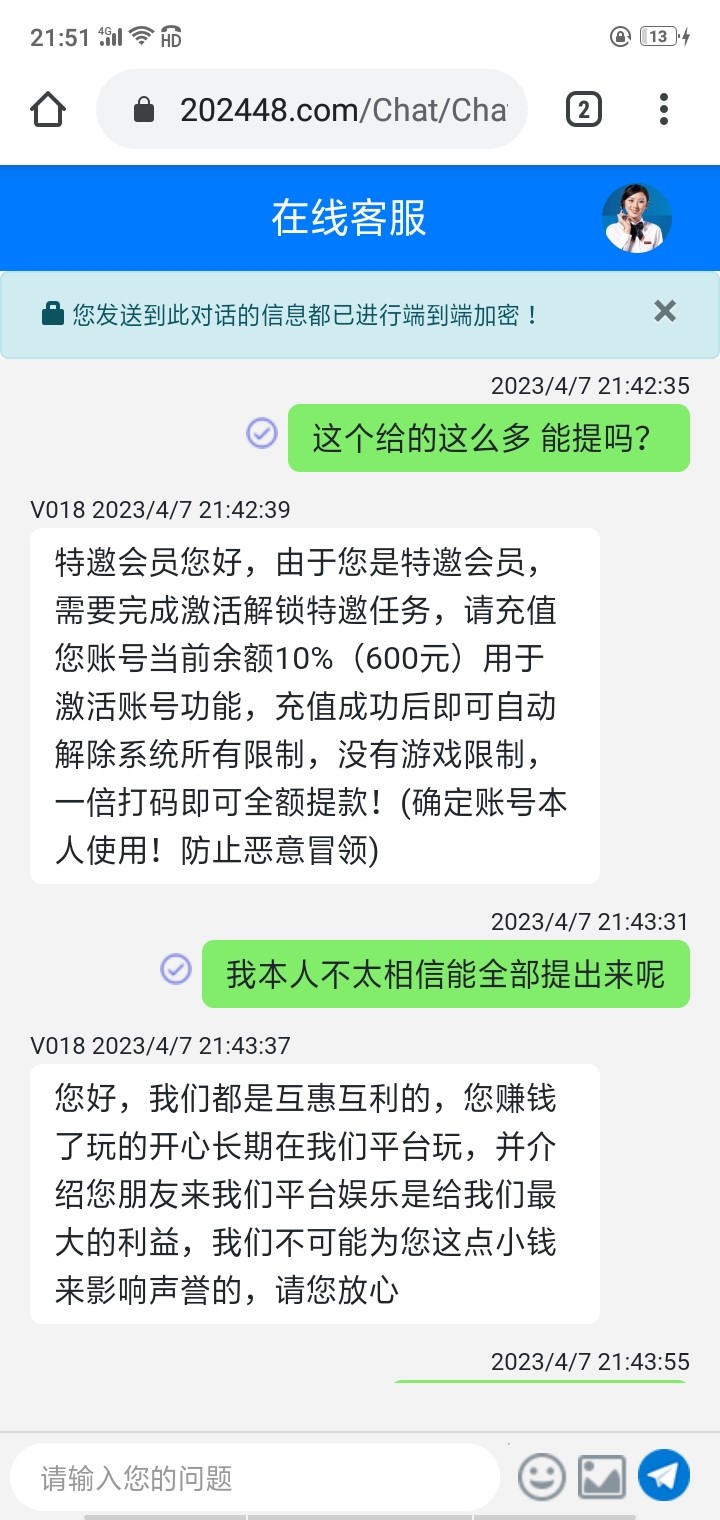Go to the browser home page
This screenshot has width=720, height=1520.
48,110
